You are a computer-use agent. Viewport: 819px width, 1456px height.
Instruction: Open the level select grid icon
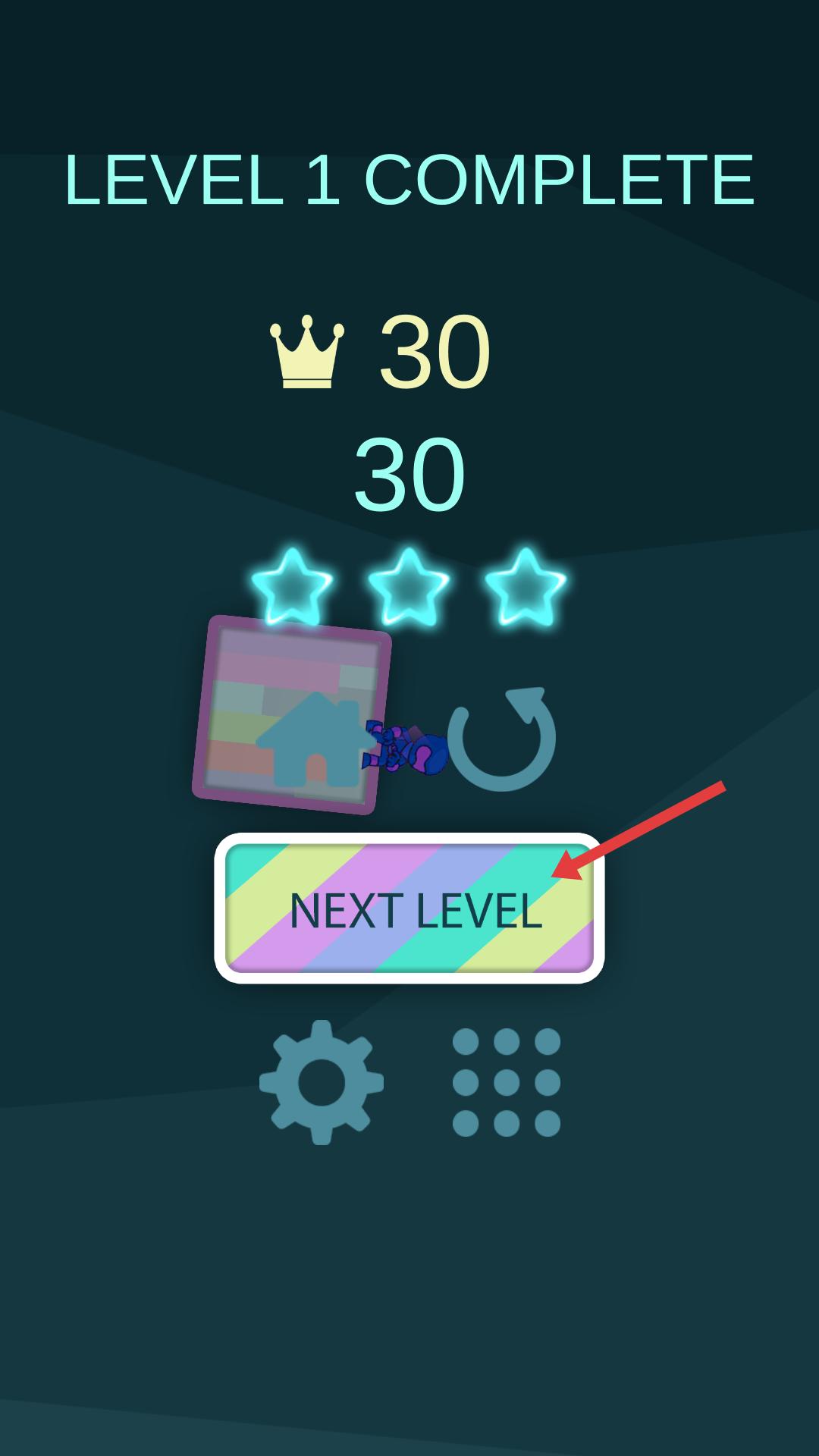pyautogui.click(x=506, y=1082)
